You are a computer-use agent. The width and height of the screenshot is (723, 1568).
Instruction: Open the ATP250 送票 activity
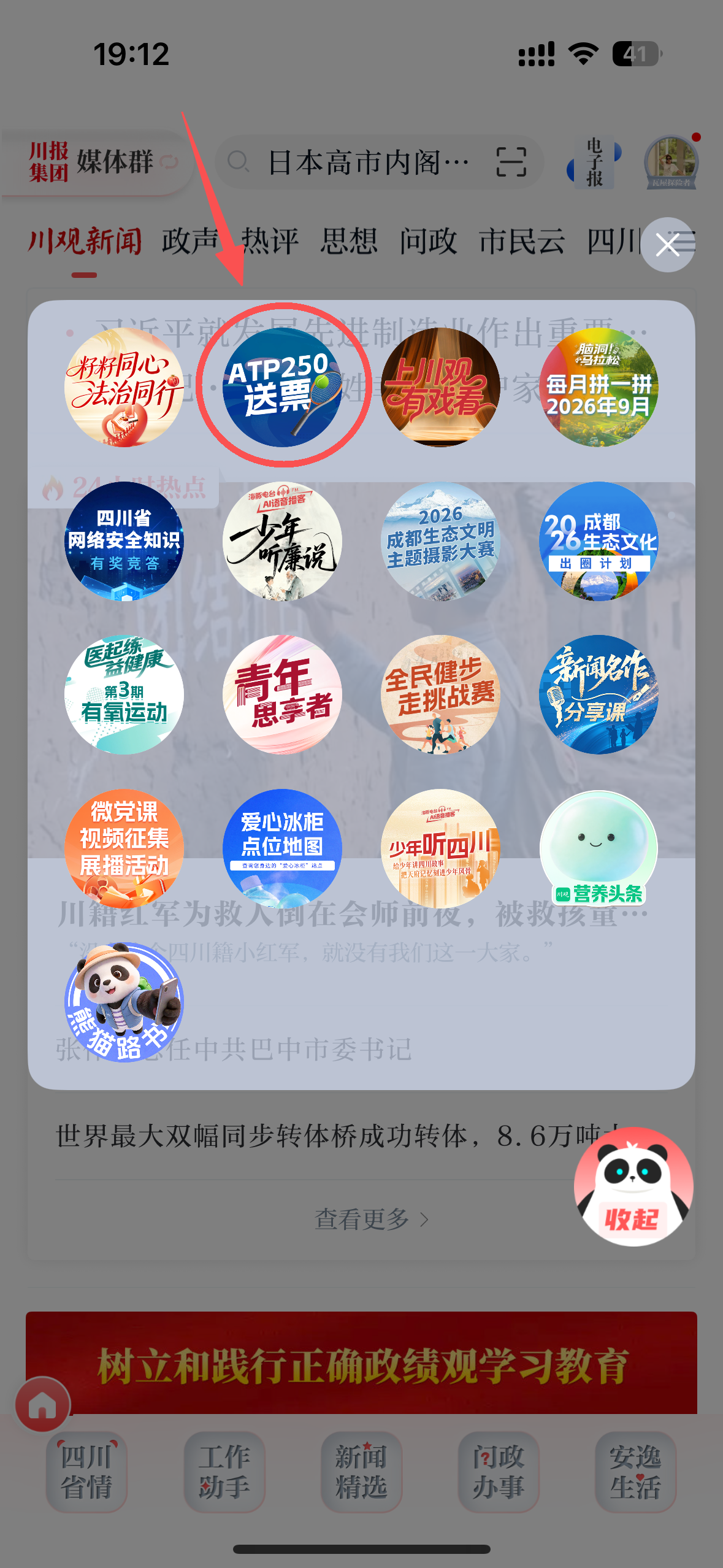click(282, 387)
